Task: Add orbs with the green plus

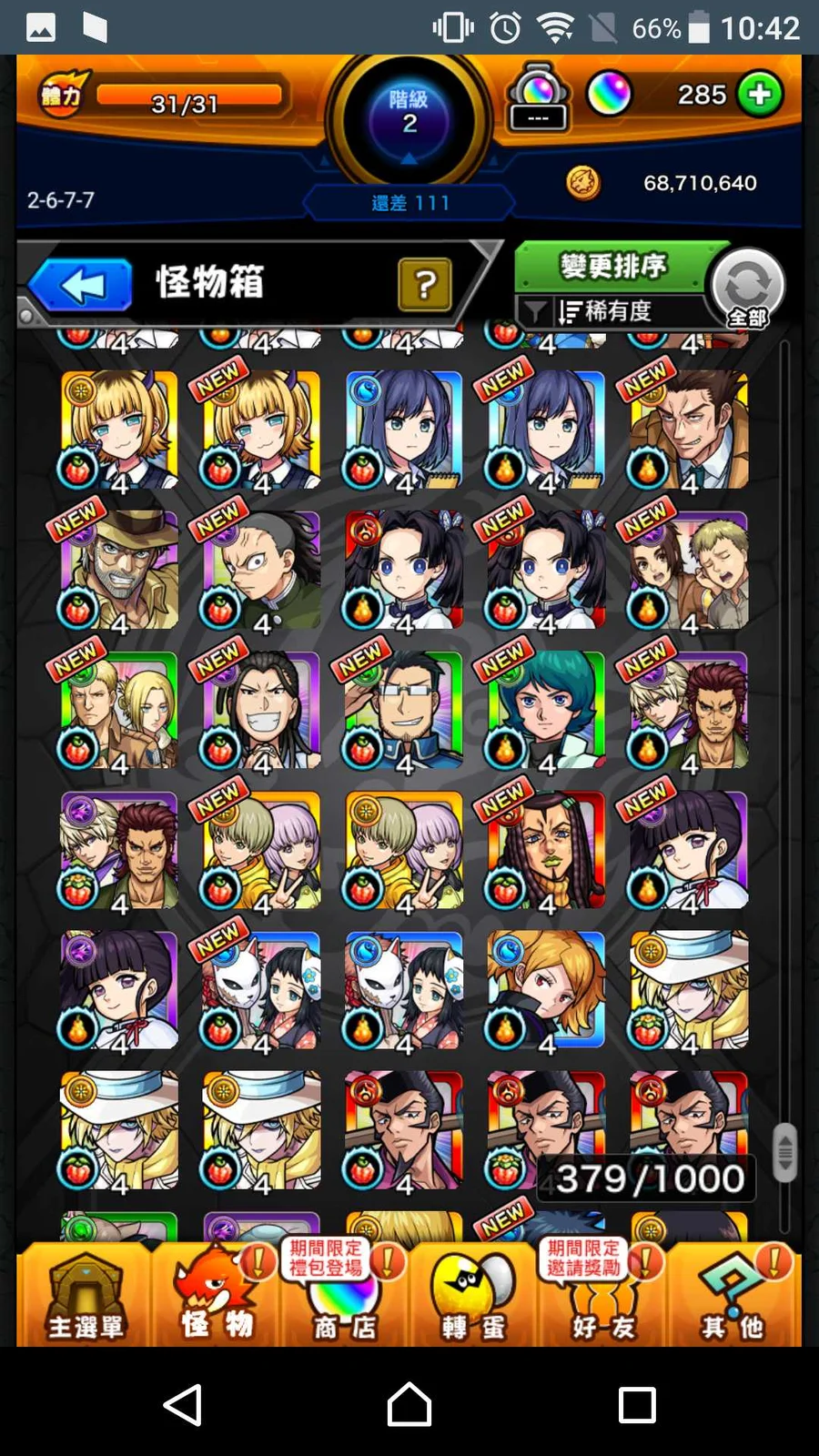Action: tap(760, 94)
